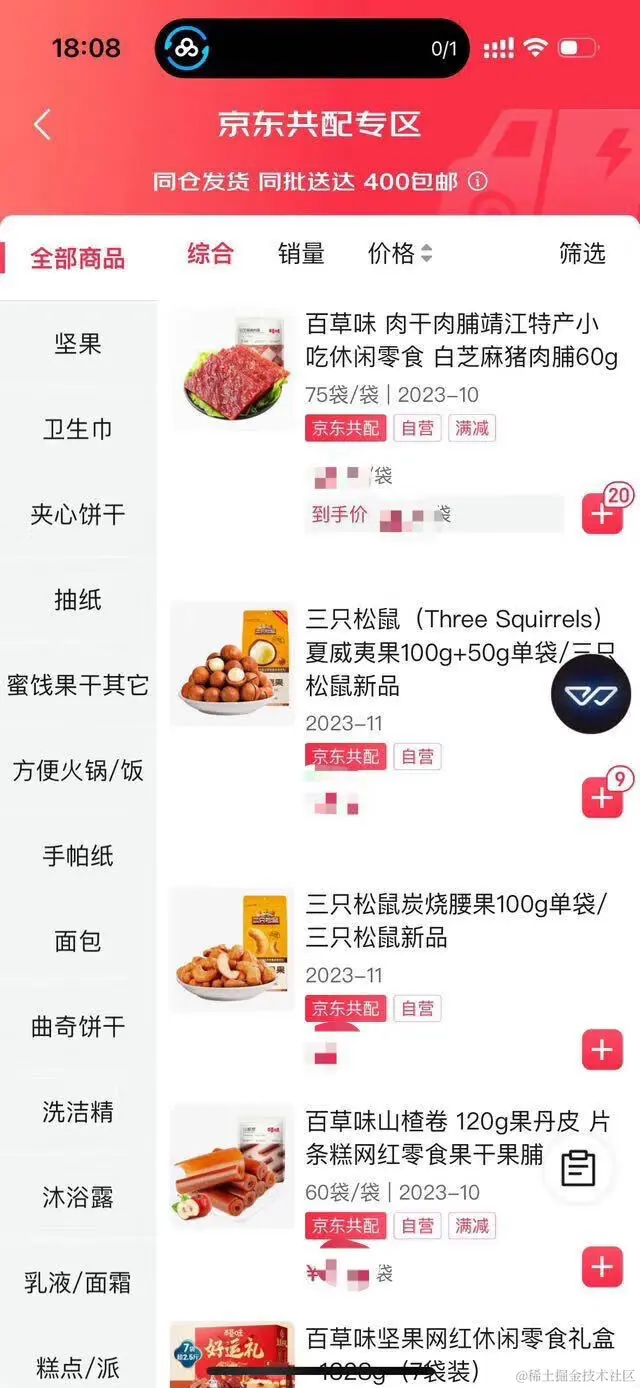640x1388 pixels.
Task: Choose the 夹心饼干 category
Action: click(x=78, y=515)
